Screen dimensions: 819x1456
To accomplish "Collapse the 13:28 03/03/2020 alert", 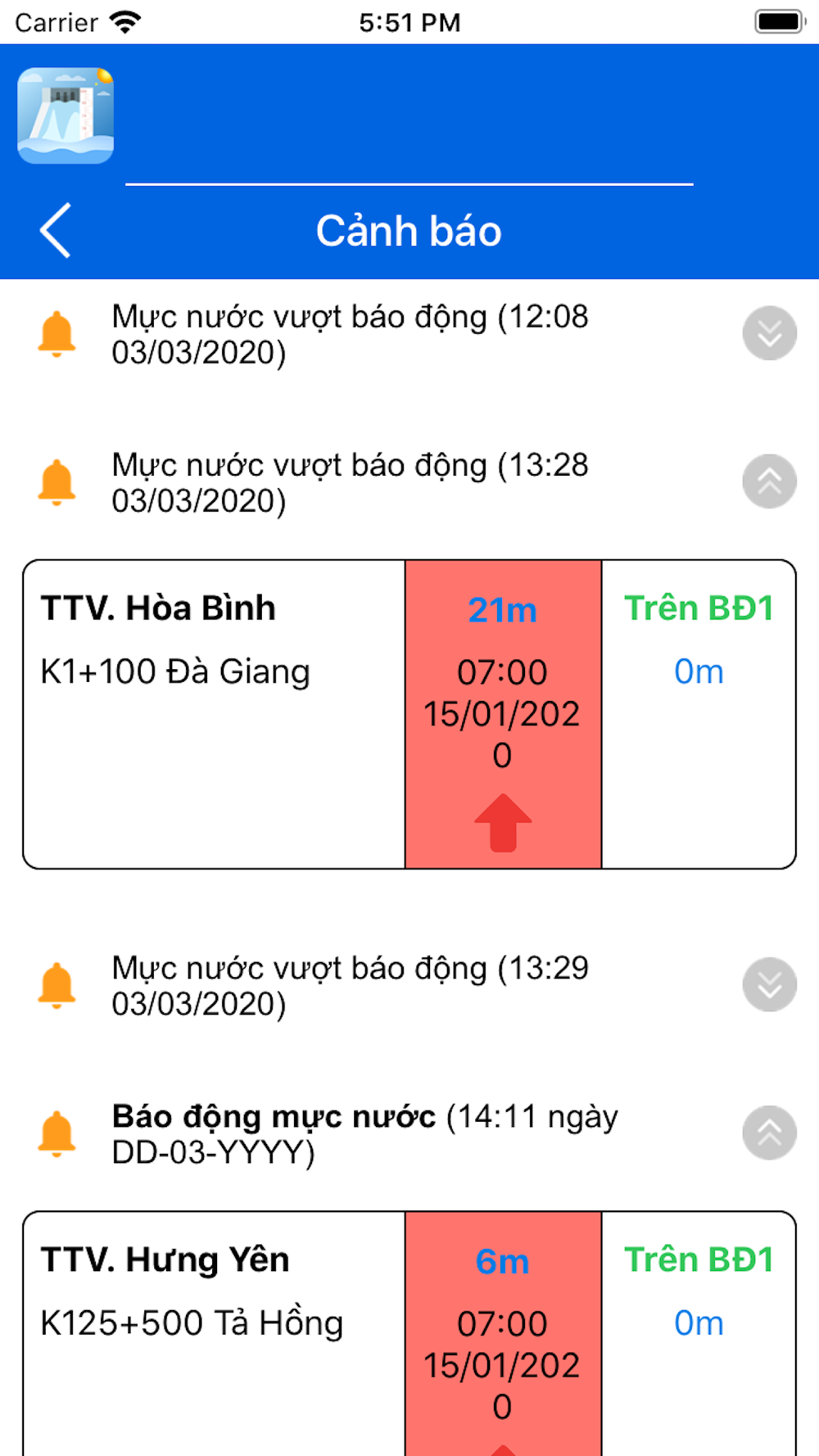I will pos(769,482).
